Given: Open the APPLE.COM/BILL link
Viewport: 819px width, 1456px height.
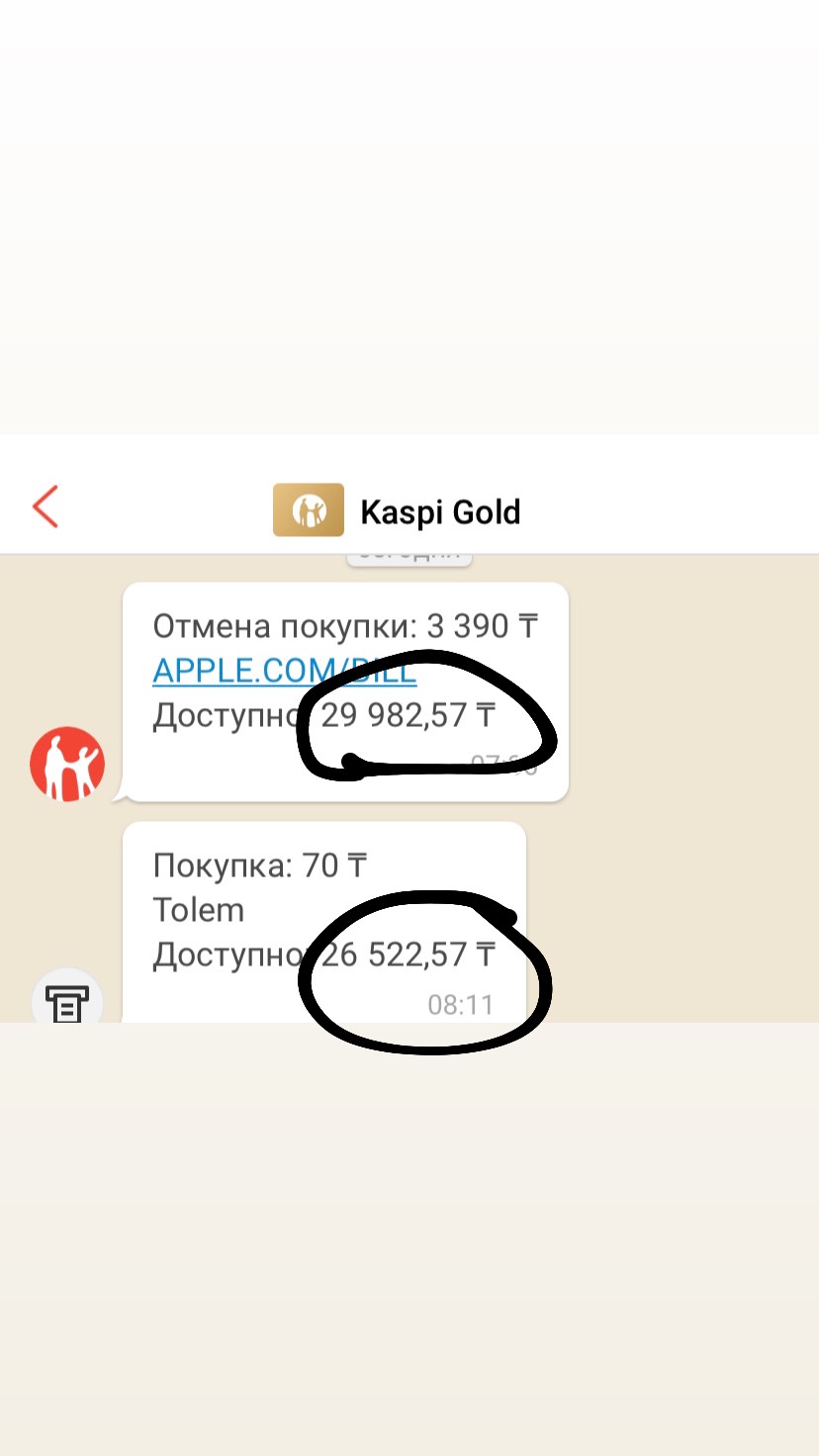Looking at the screenshot, I should point(285,671).
